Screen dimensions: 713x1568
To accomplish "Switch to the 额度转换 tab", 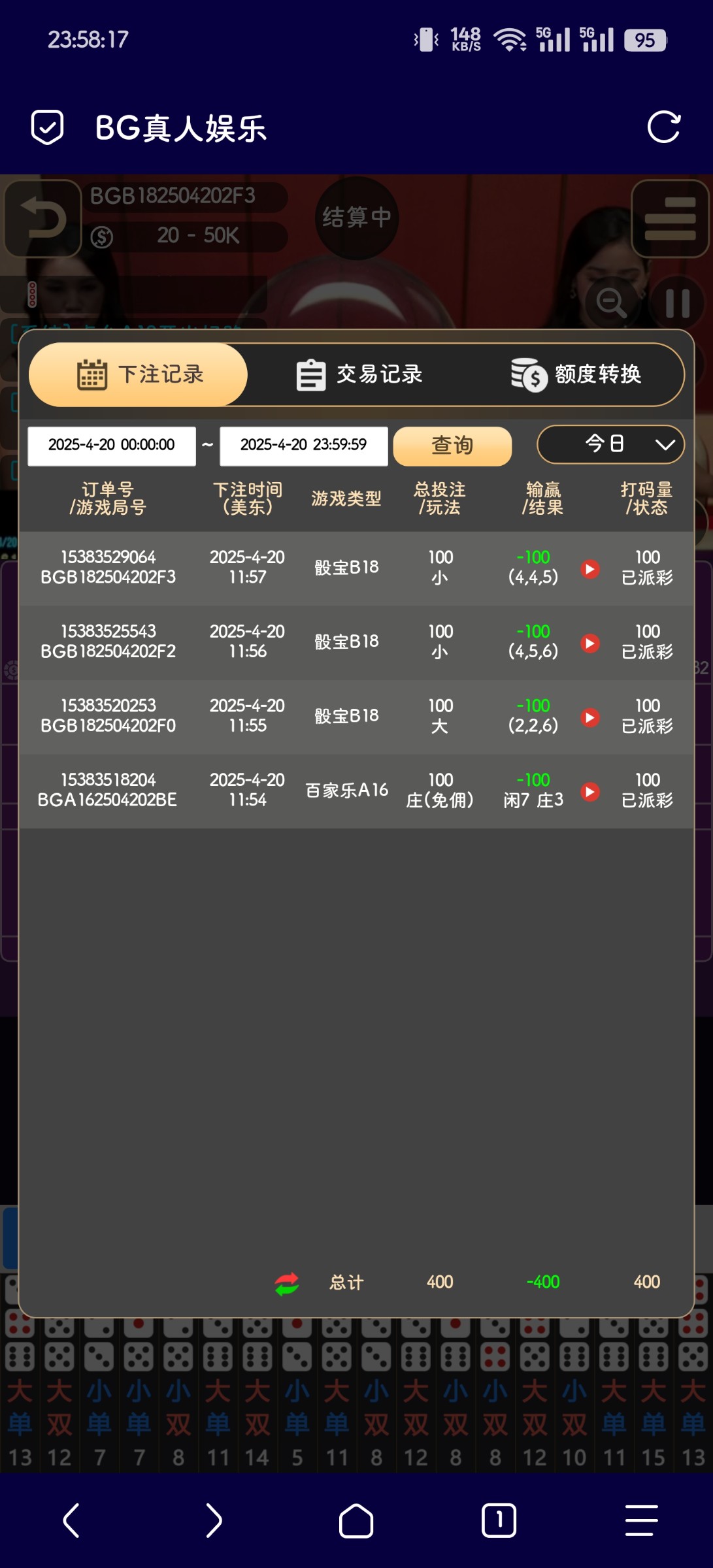I will (x=576, y=375).
